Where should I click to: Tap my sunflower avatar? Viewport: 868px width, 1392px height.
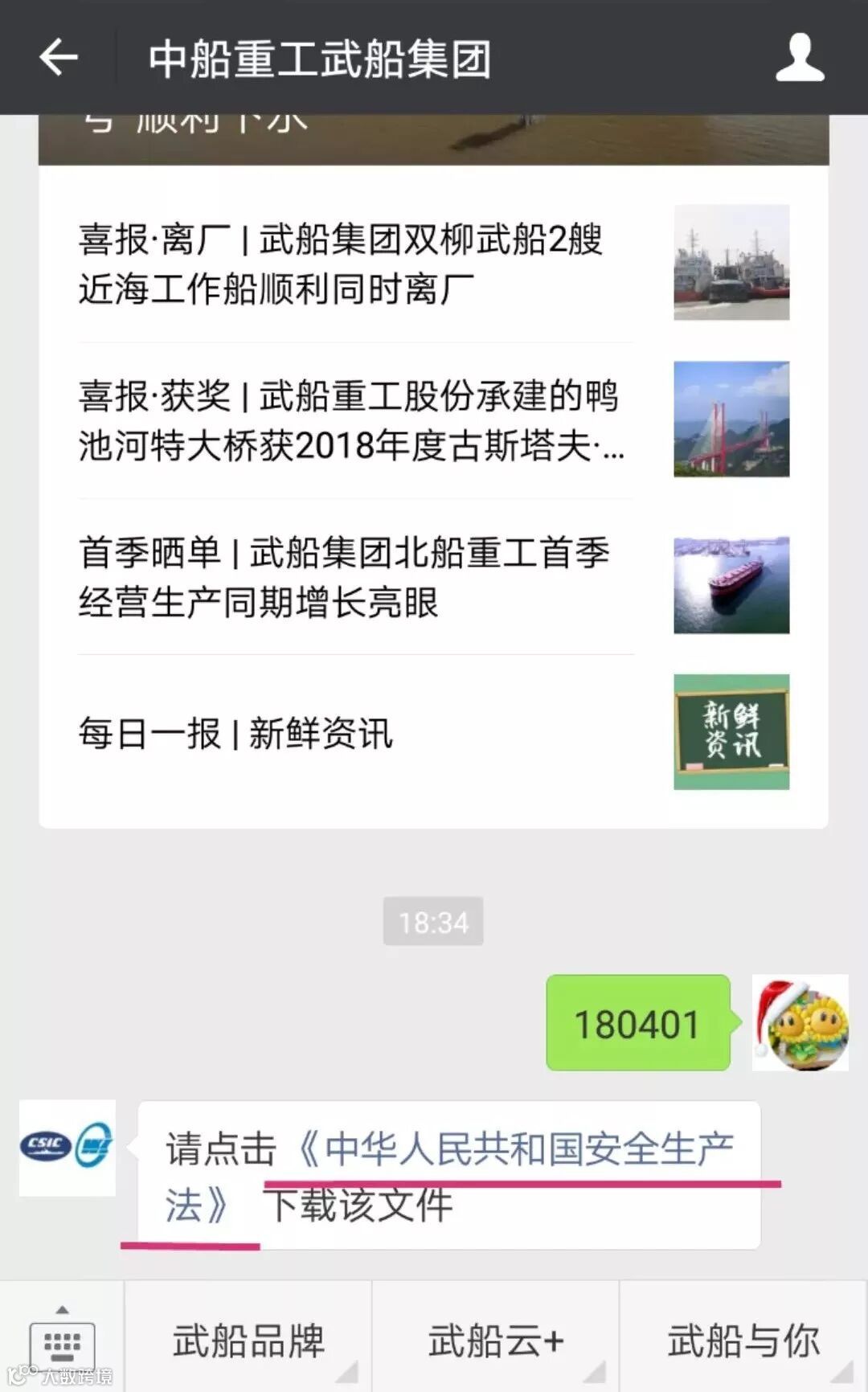[x=800, y=1022]
